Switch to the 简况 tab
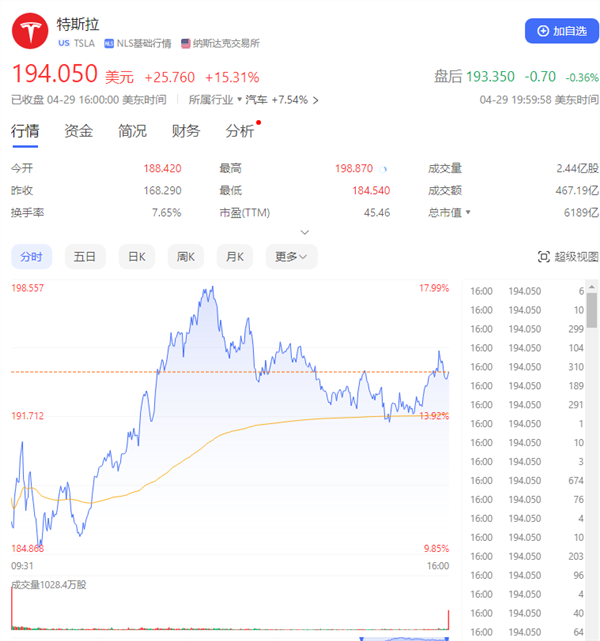The image size is (600, 641). click(x=132, y=131)
